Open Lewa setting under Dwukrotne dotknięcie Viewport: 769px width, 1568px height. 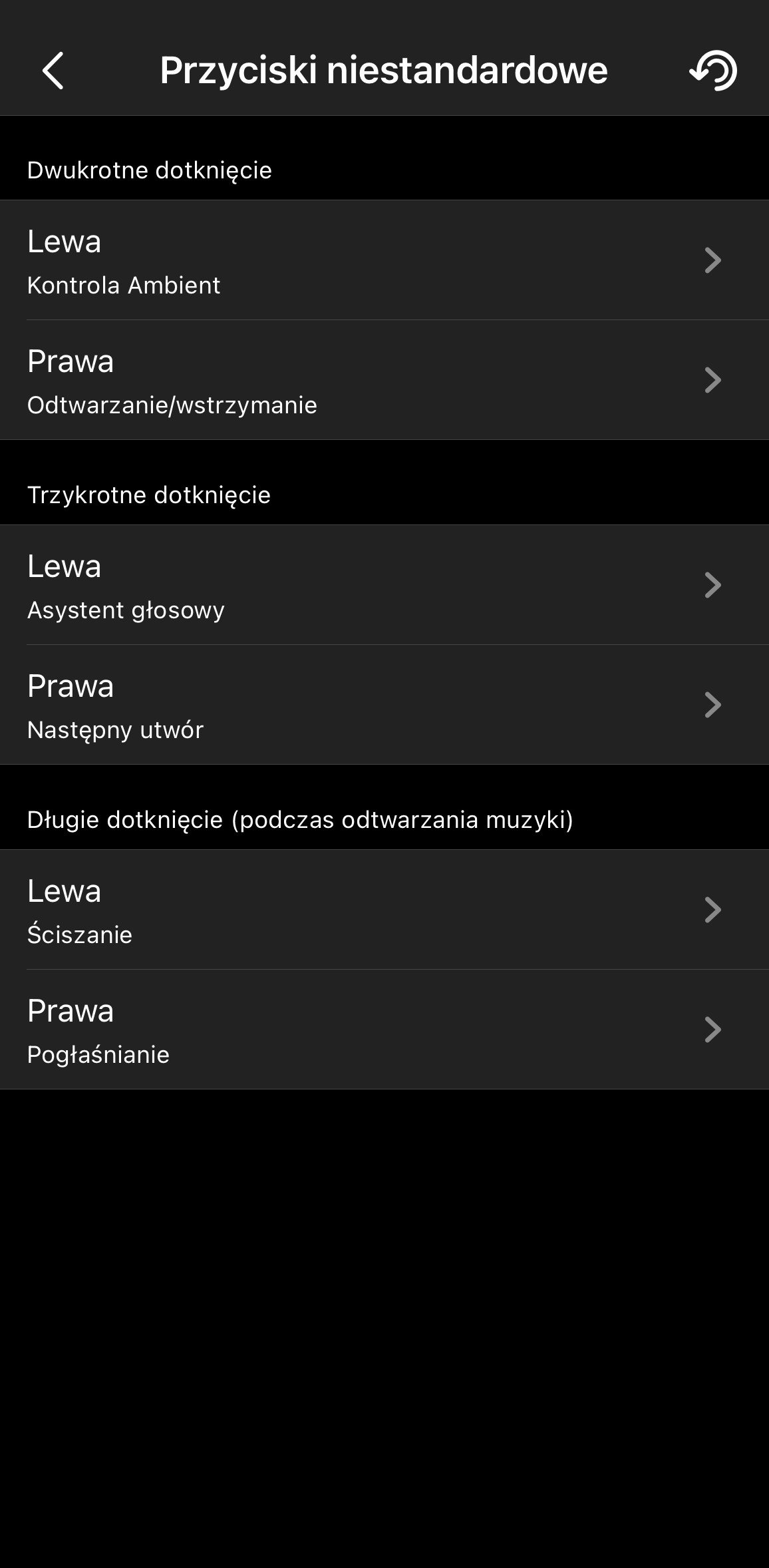384,260
